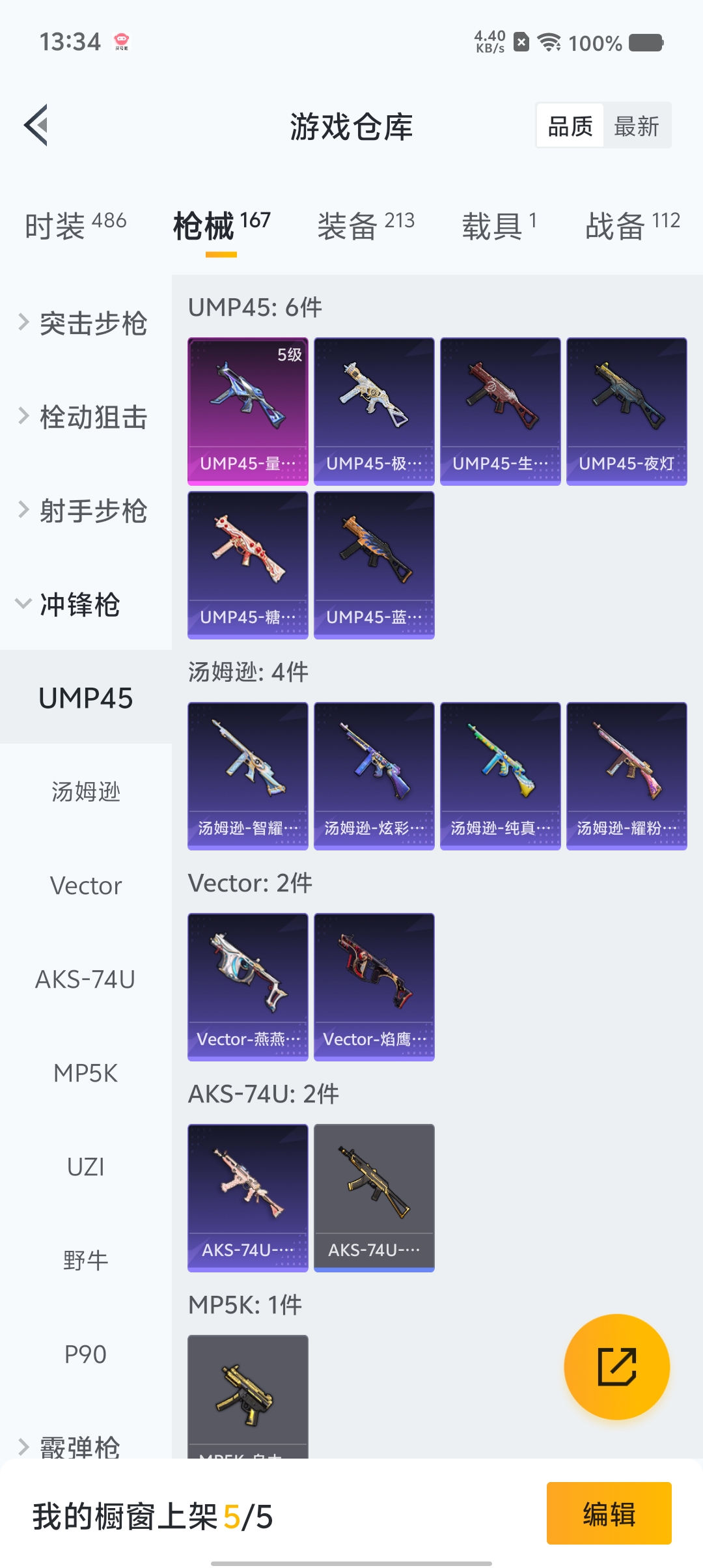703x1568 pixels.
Task: Open the 载具 tab
Action: click(x=499, y=225)
